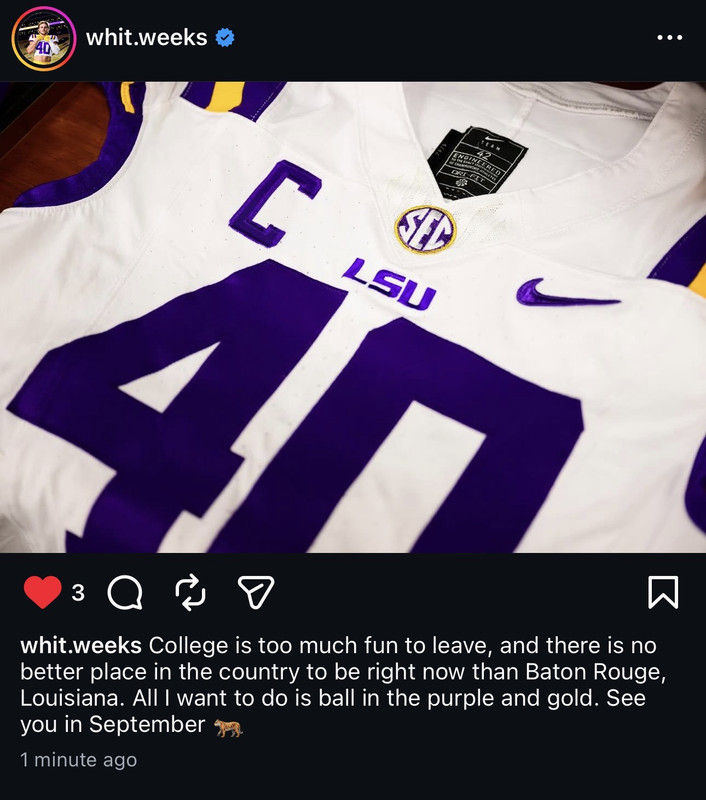This screenshot has height=800, width=706.
Task: Unlike the post with the red heart
Action: tap(42, 593)
